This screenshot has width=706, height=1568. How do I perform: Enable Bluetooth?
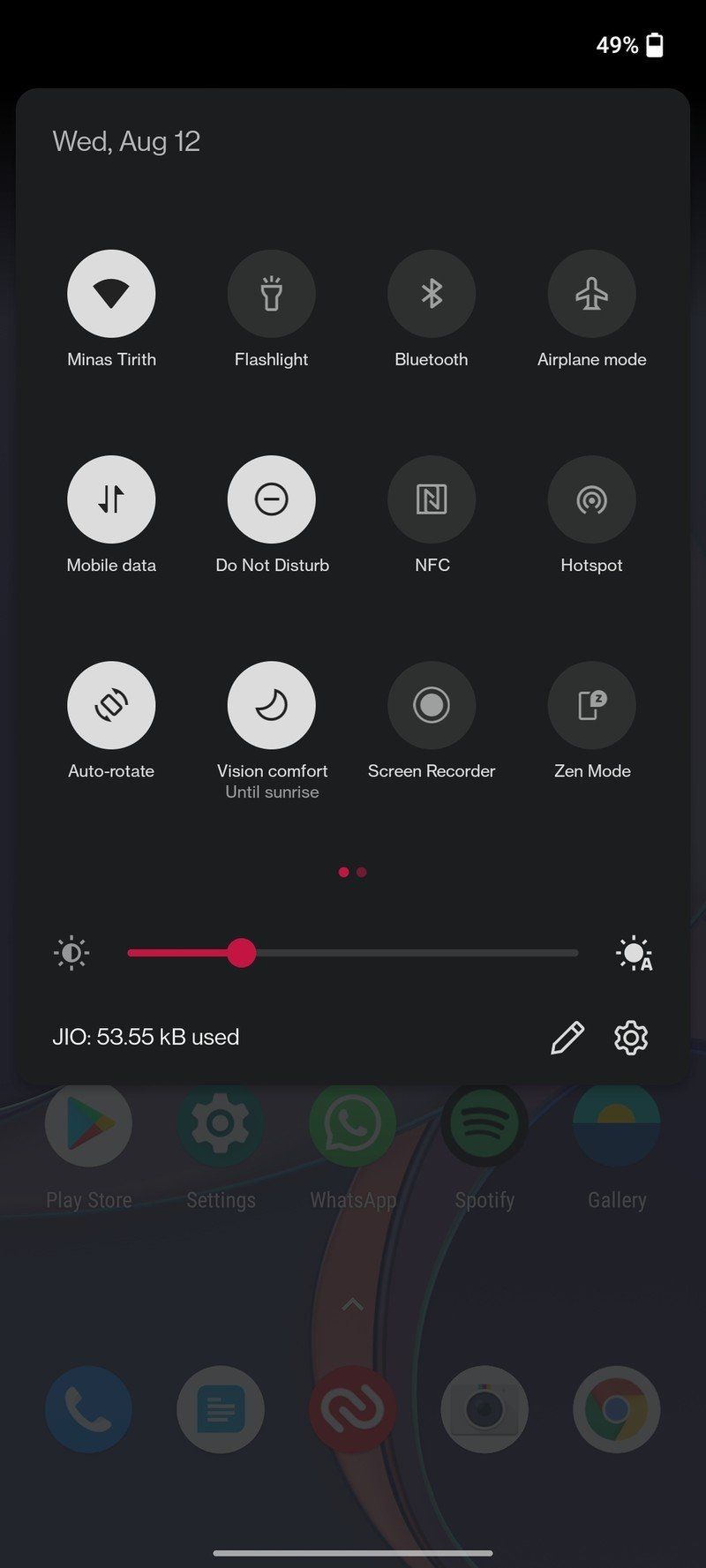click(432, 294)
